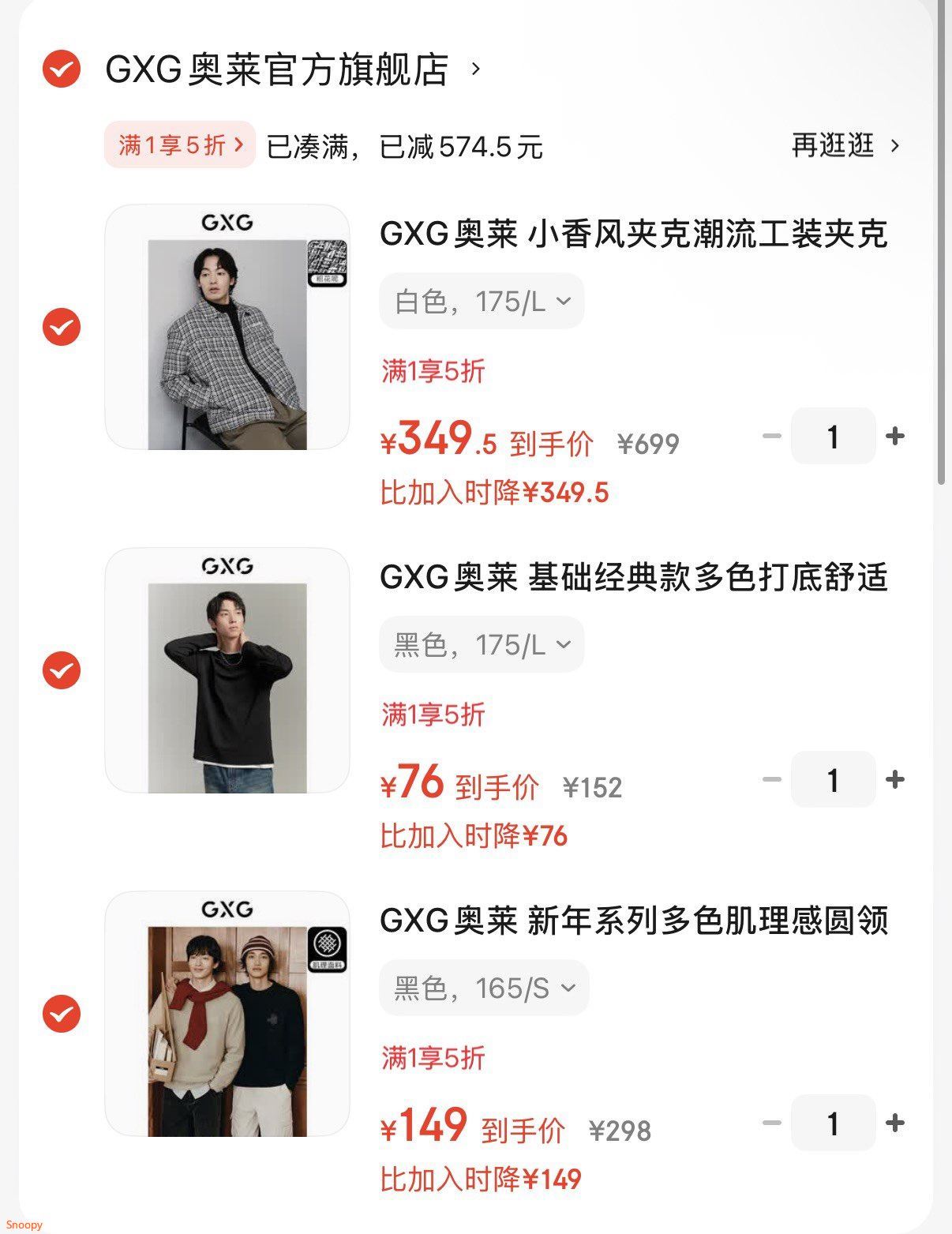The height and width of the screenshot is (1234, 952).
Task: Edit the quantity field for 小香风夹克
Action: pyautogui.click(x=833, y=436)
